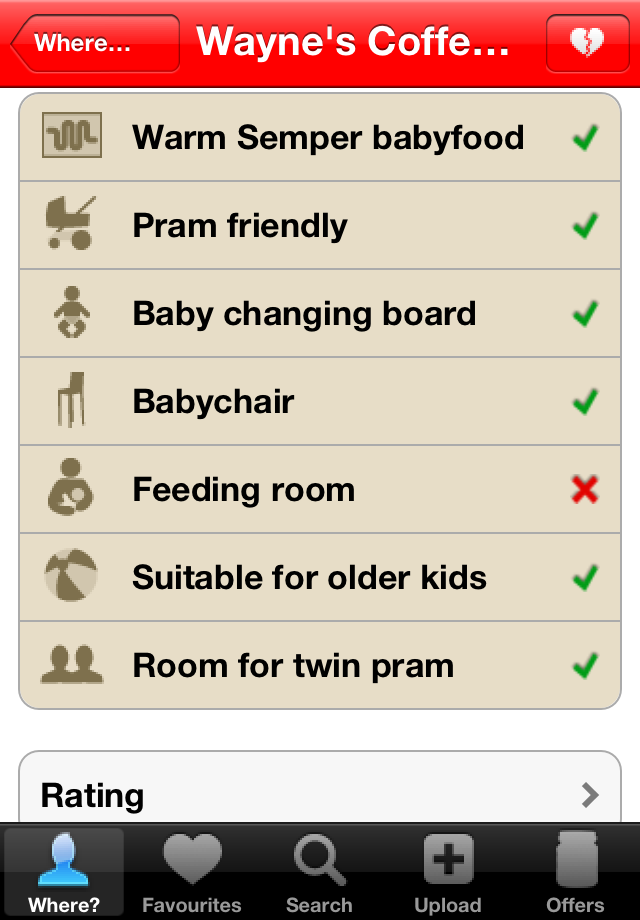This screenshot has height=920, width=640.
Task: Go to the Upload tab
Action: [x=447, y=873]
